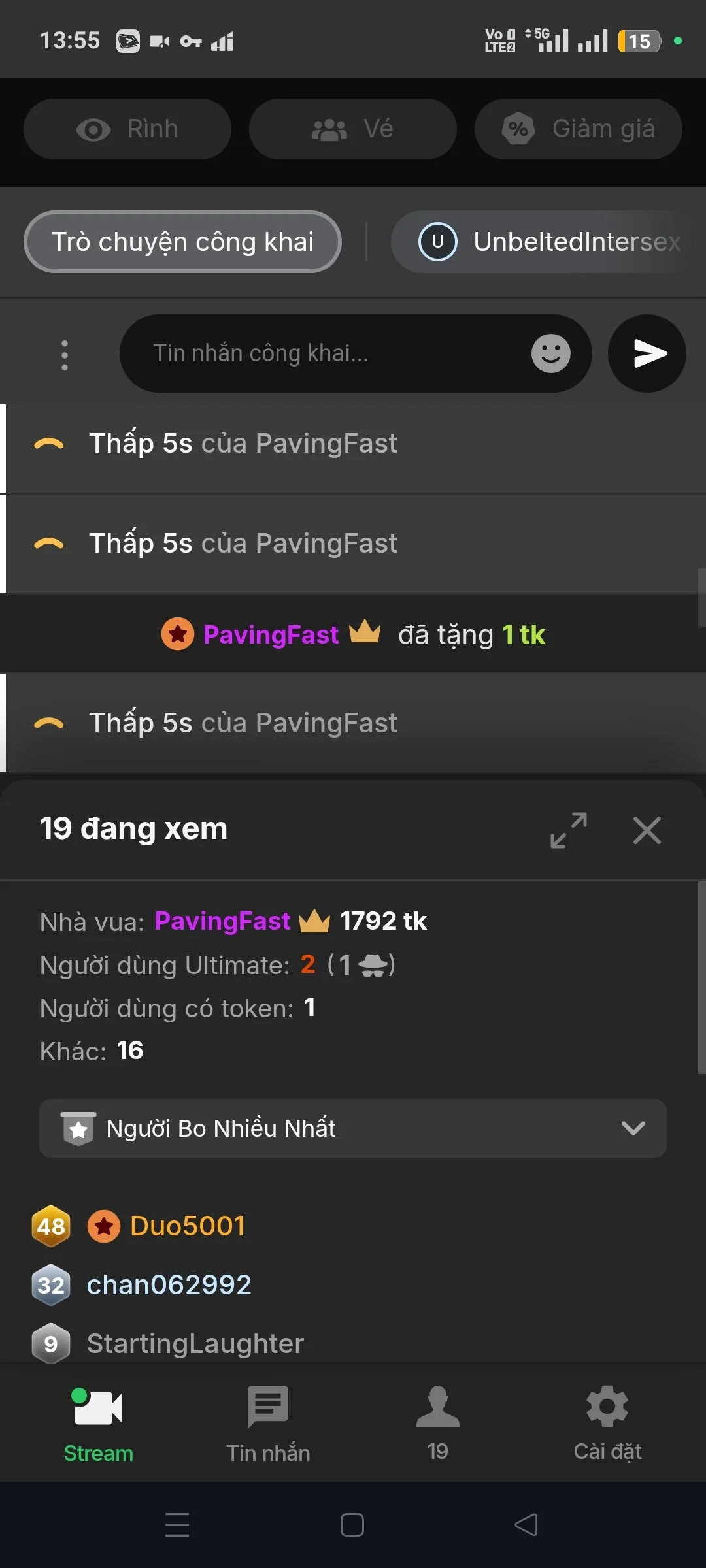
Task: Open private chat with UnbeltedIntersex
Action: click(x=549, y=242)
